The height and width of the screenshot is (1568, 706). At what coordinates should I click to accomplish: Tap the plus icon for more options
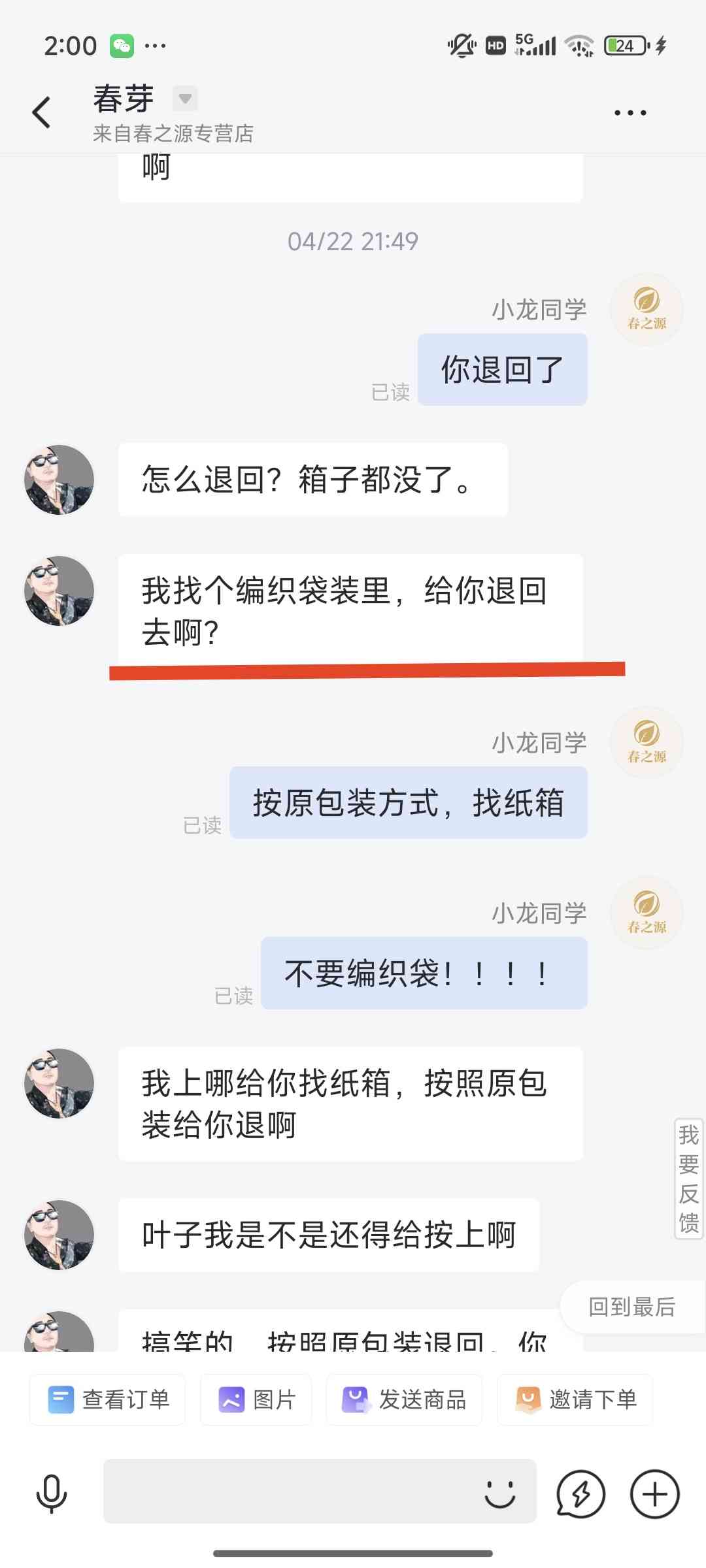tap(654, 1494)
